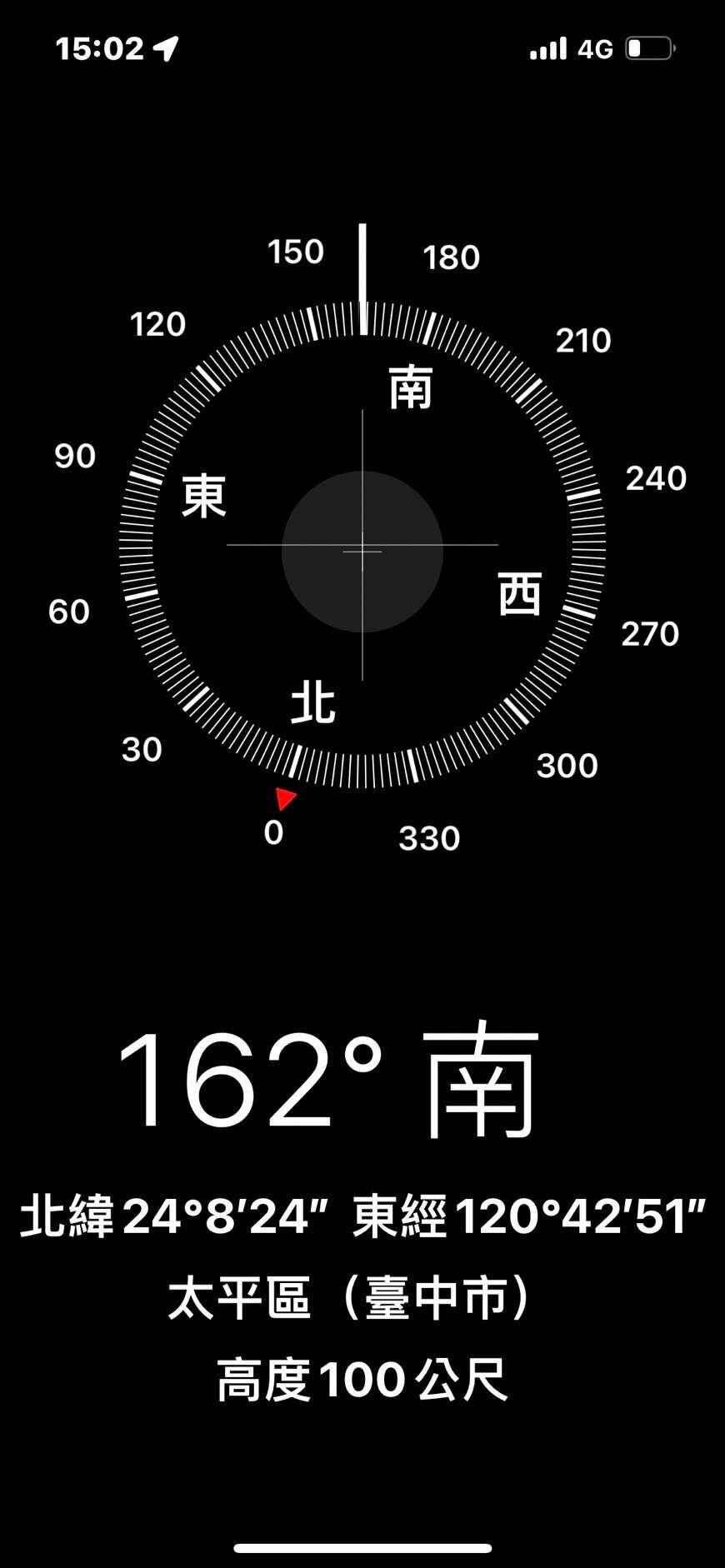Tap the compass dial to lock bearing

[362, 547]
